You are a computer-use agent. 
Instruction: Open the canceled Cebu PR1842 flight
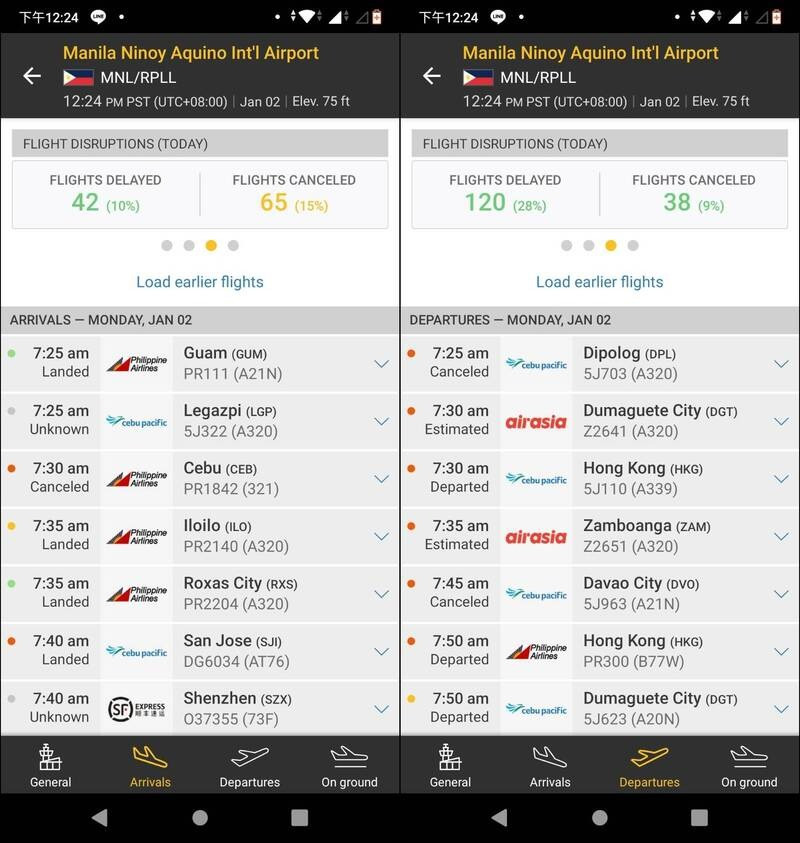tap(381, 479)
